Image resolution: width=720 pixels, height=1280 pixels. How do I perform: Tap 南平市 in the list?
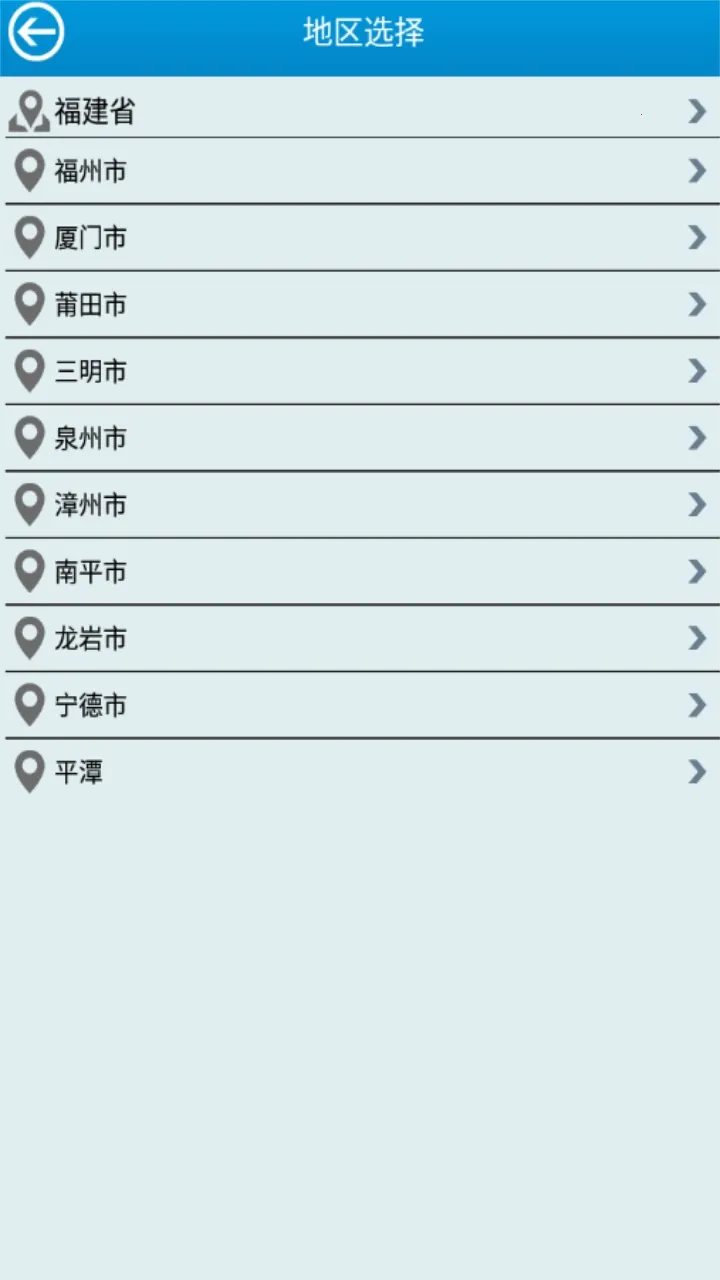pyautogui.click(x=360, y=572)
